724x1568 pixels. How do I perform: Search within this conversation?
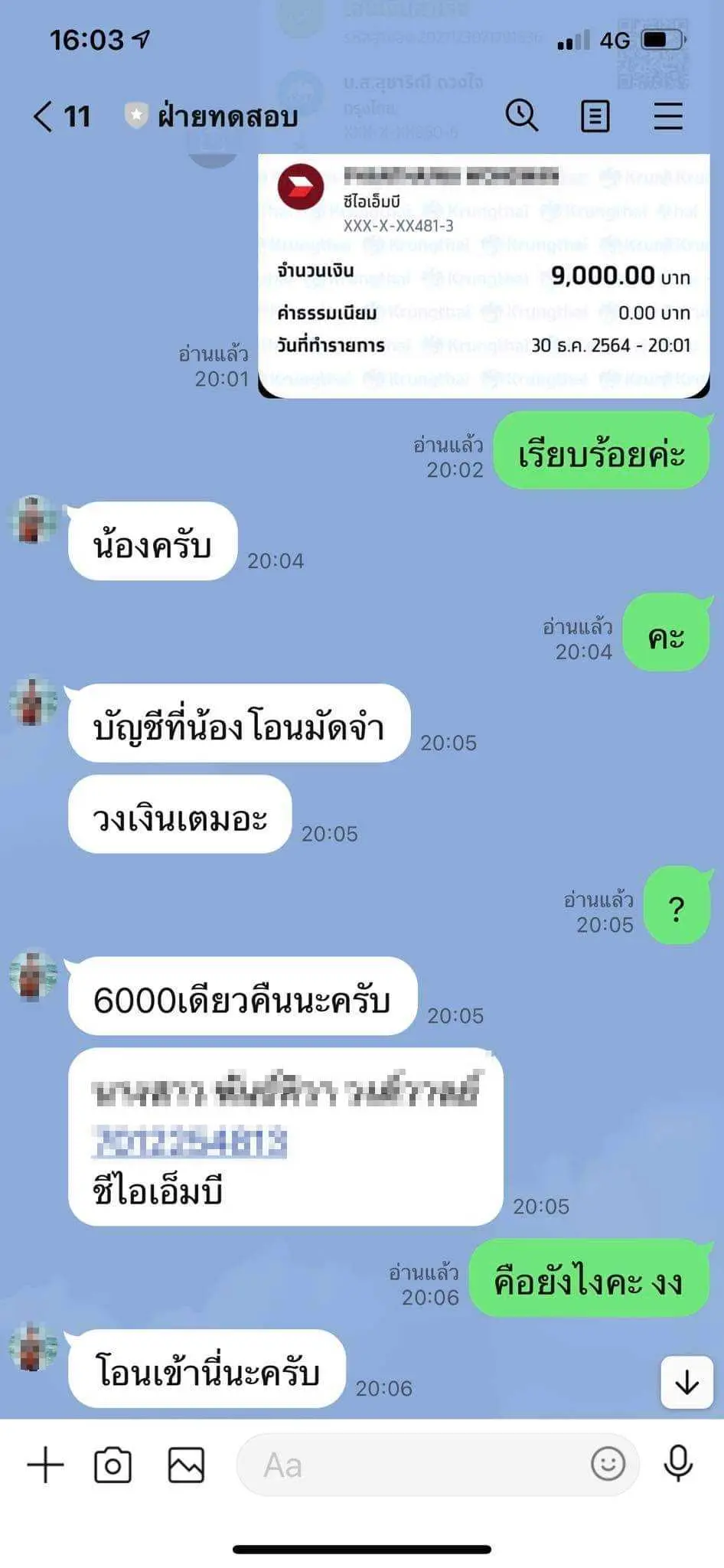pyautogui.click(x=521, y=116)
